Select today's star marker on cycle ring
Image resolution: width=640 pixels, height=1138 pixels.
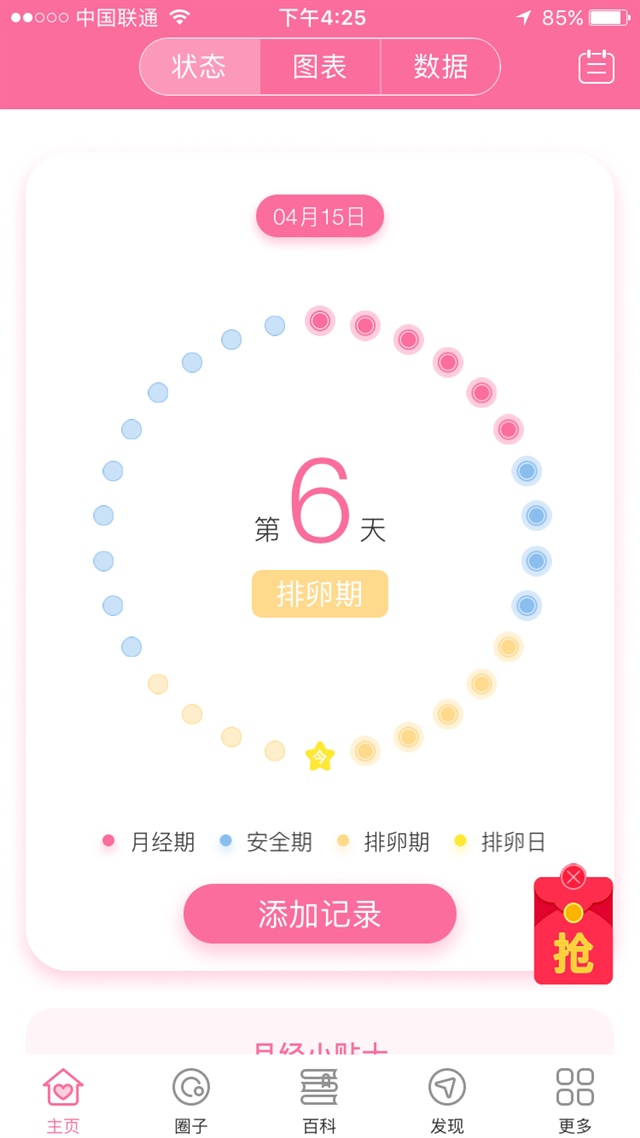click(x=319, y=756)
